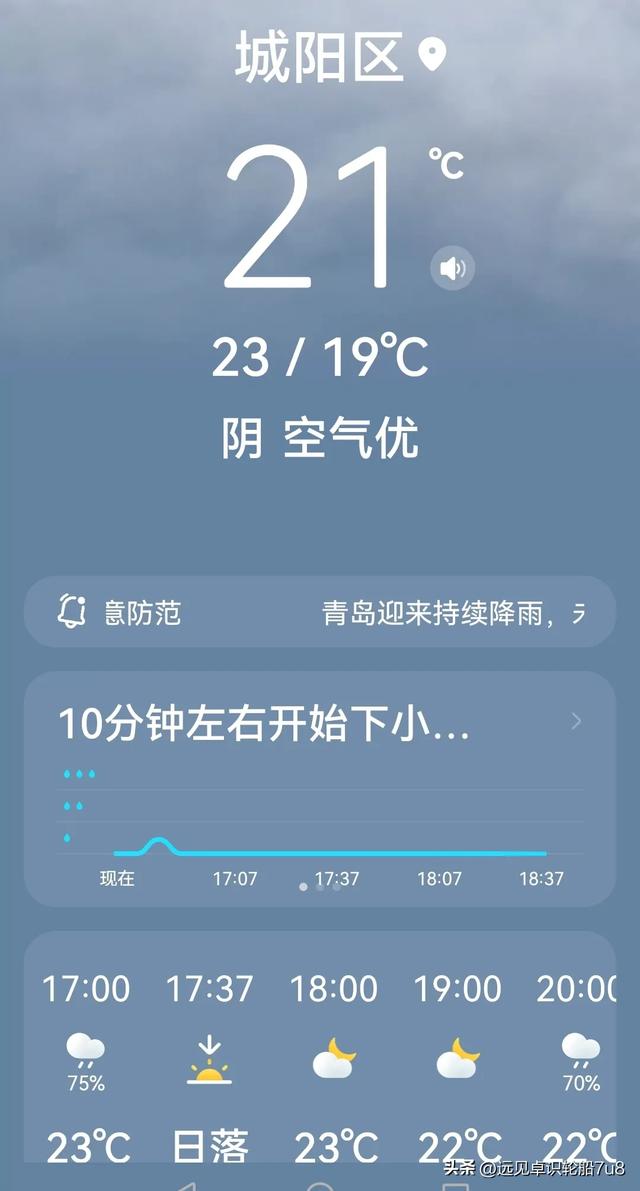This screenshot has height=1191, width=640.
Task: Expand the minute-by-minute rain forecast card
Action: [575, 721]
